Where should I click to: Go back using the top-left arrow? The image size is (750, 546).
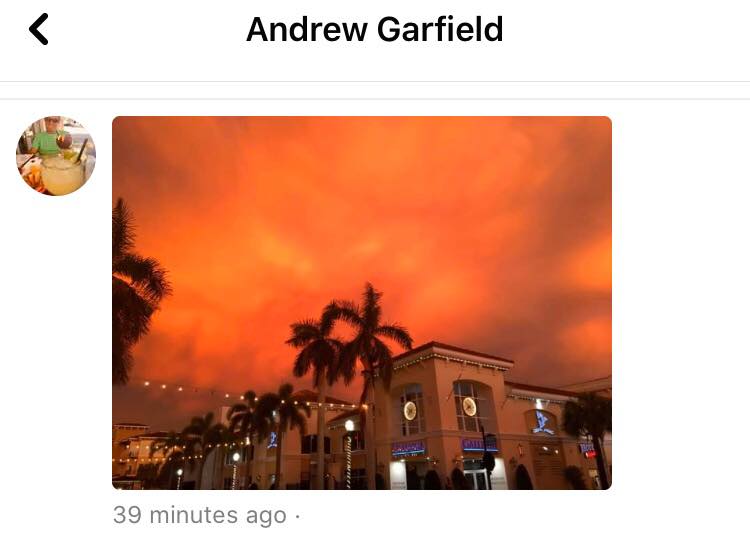point(39,29)
